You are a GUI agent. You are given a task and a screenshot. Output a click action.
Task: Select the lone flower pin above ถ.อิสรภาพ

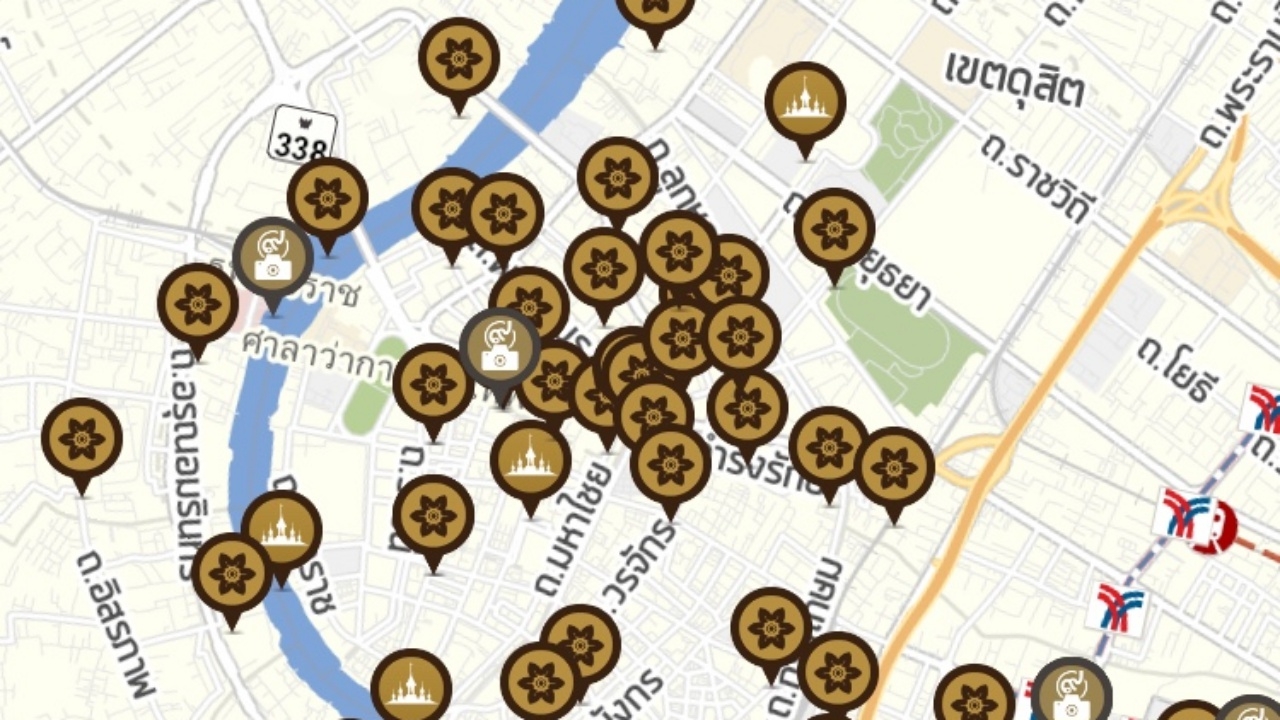(x=82, y=439)
